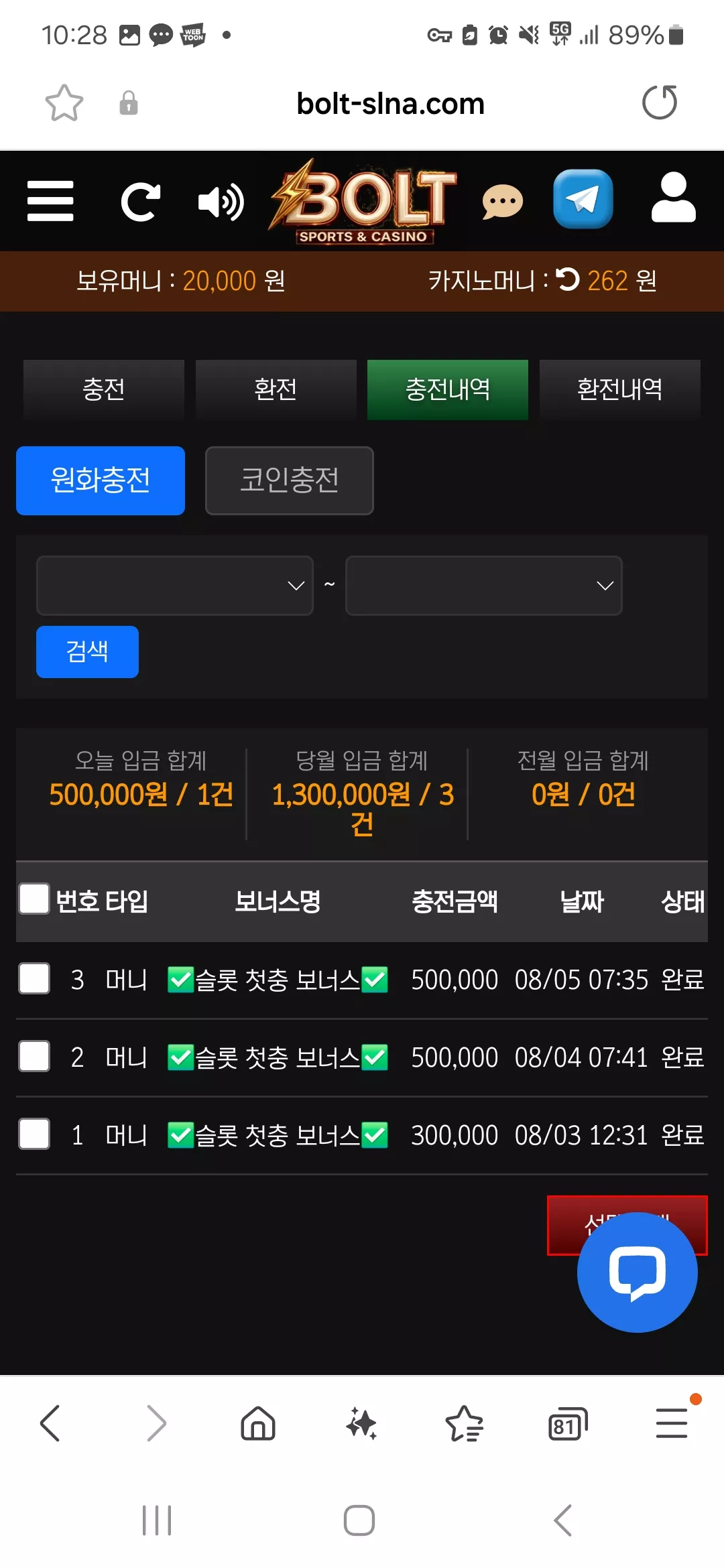Open the header speech bubble messages icon
Image resolution: width=724 pixels, height=1568 pixels.
click(x=503, y=201)
